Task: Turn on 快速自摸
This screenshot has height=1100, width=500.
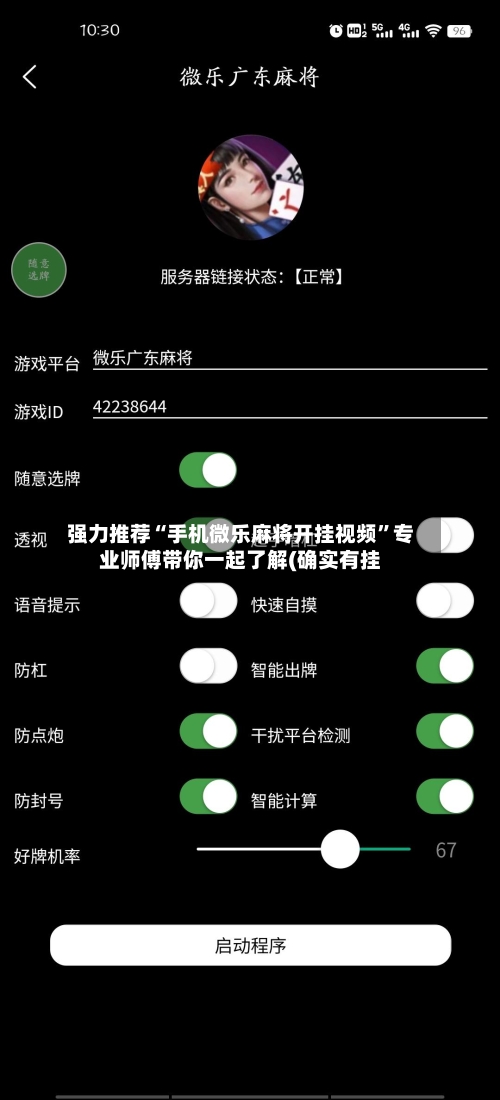Action: click(x=445, y=601)
